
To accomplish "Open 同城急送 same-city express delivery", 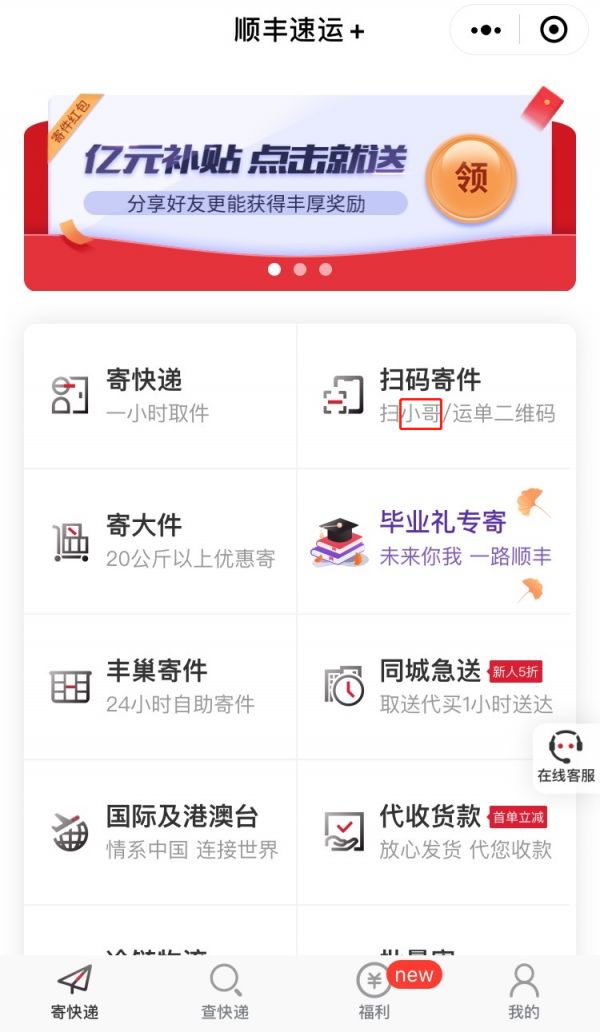I will 434,686.
